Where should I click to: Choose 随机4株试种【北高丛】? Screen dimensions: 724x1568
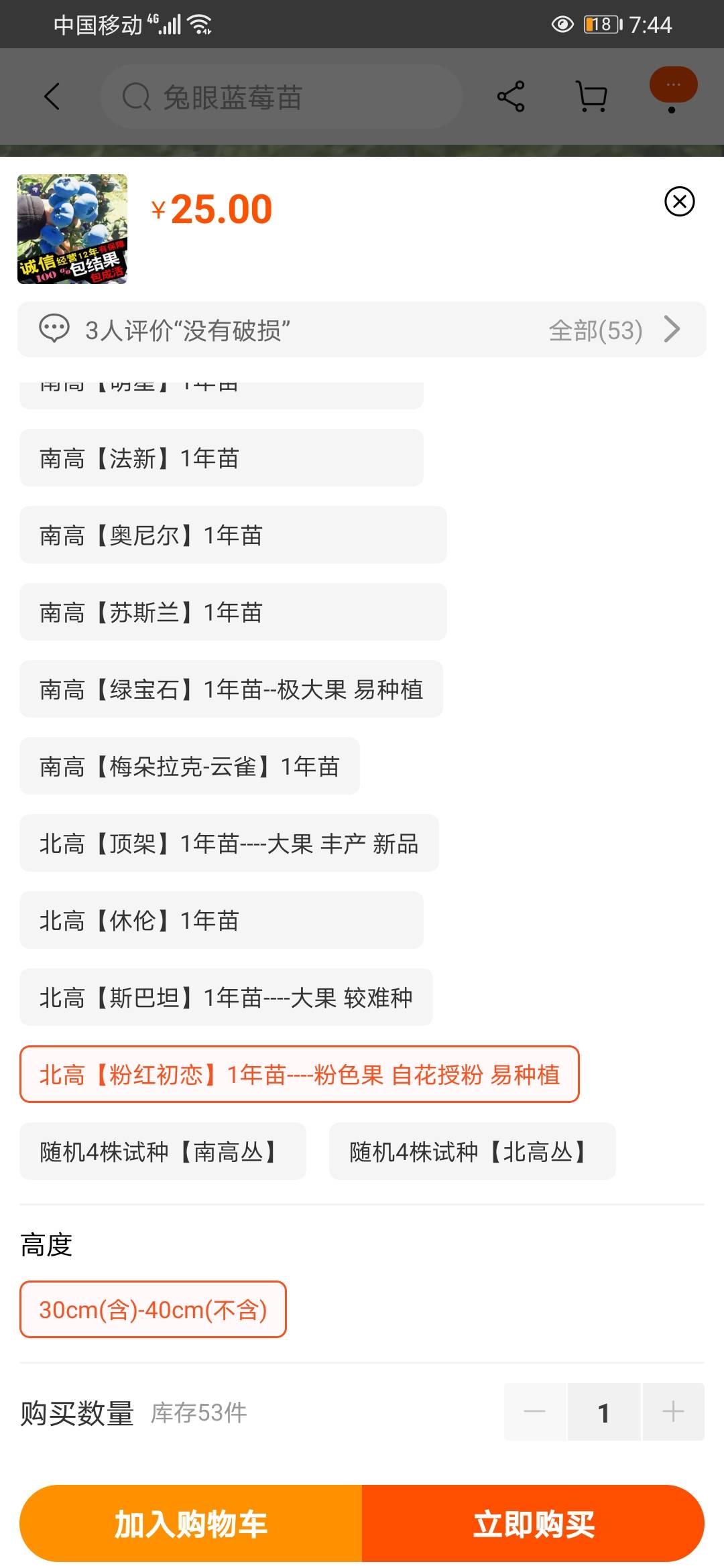472,1152
